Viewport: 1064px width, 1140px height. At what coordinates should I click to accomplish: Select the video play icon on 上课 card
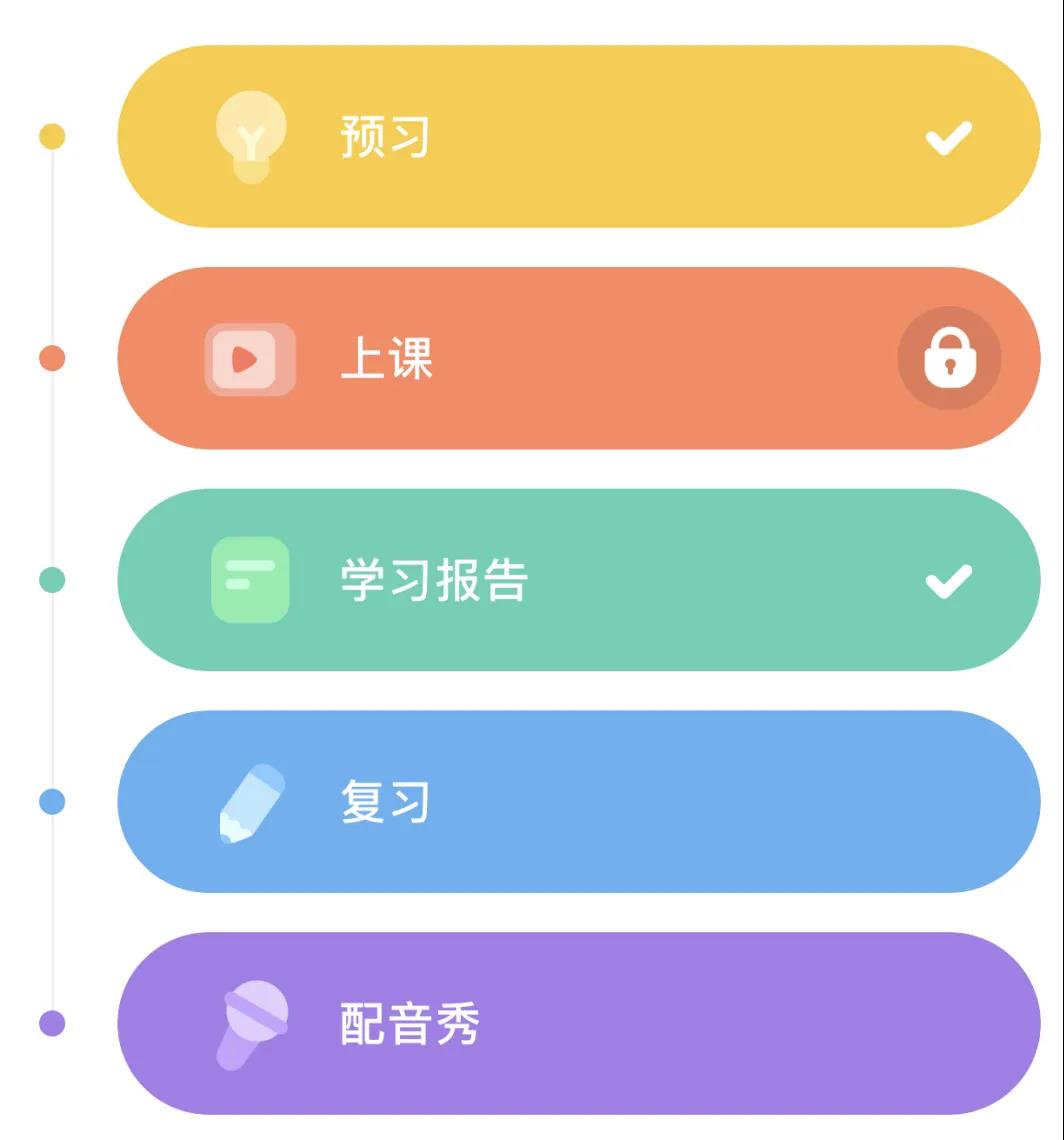[249, 359]
